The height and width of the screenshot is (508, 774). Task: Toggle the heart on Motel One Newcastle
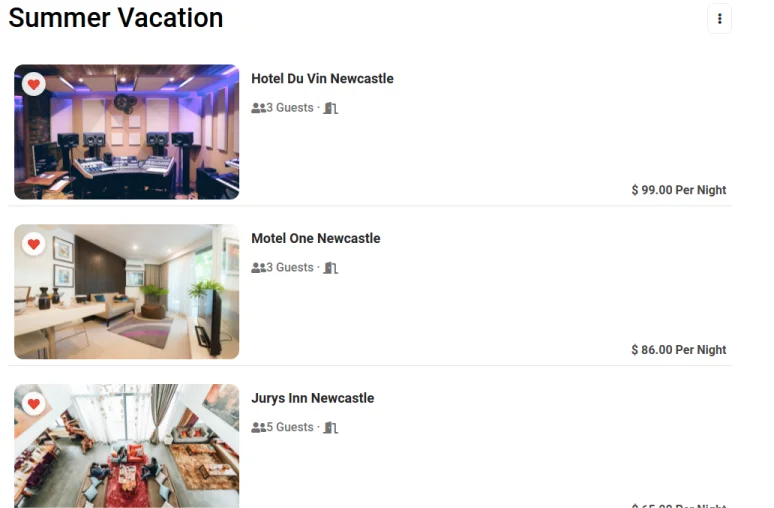(34, 244)
